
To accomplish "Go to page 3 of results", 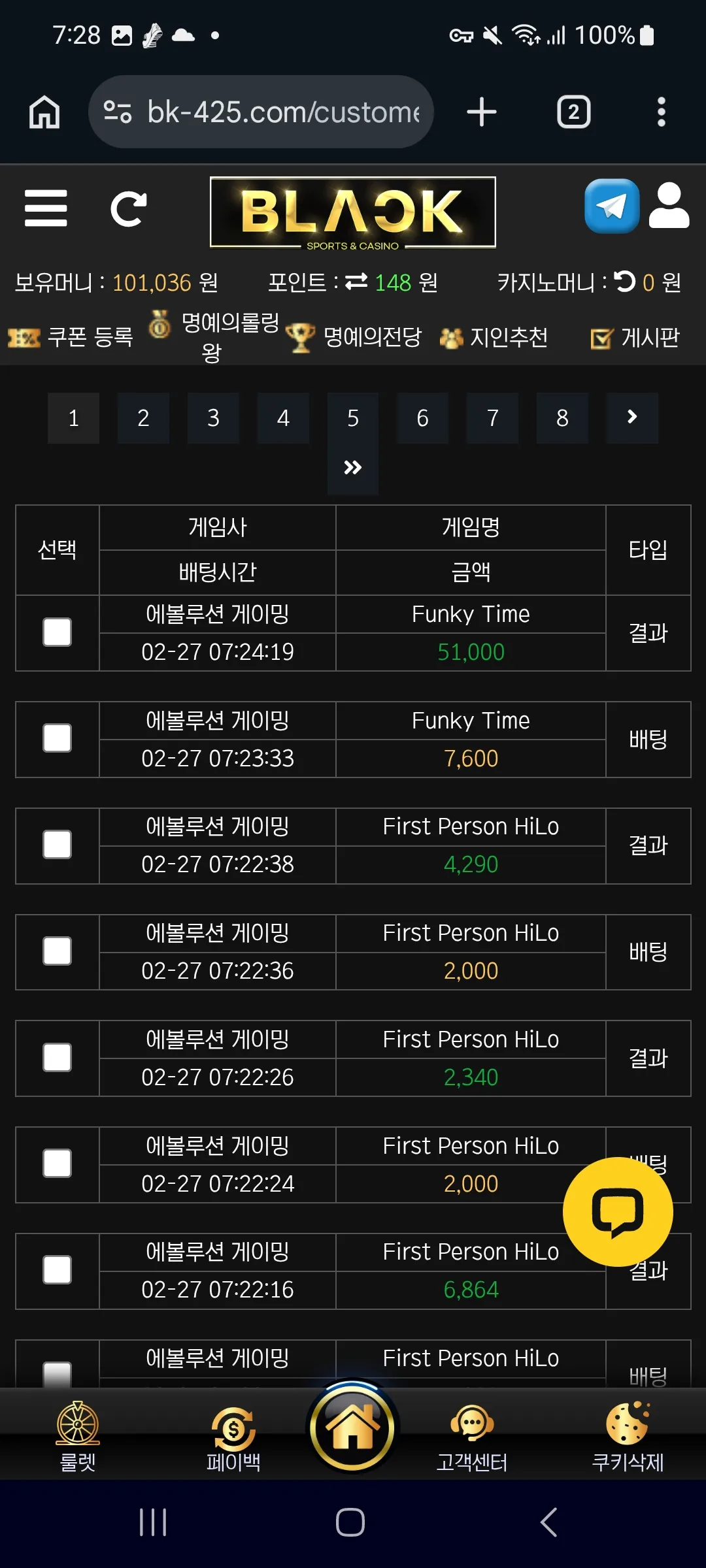I will (x=213, y=418).
